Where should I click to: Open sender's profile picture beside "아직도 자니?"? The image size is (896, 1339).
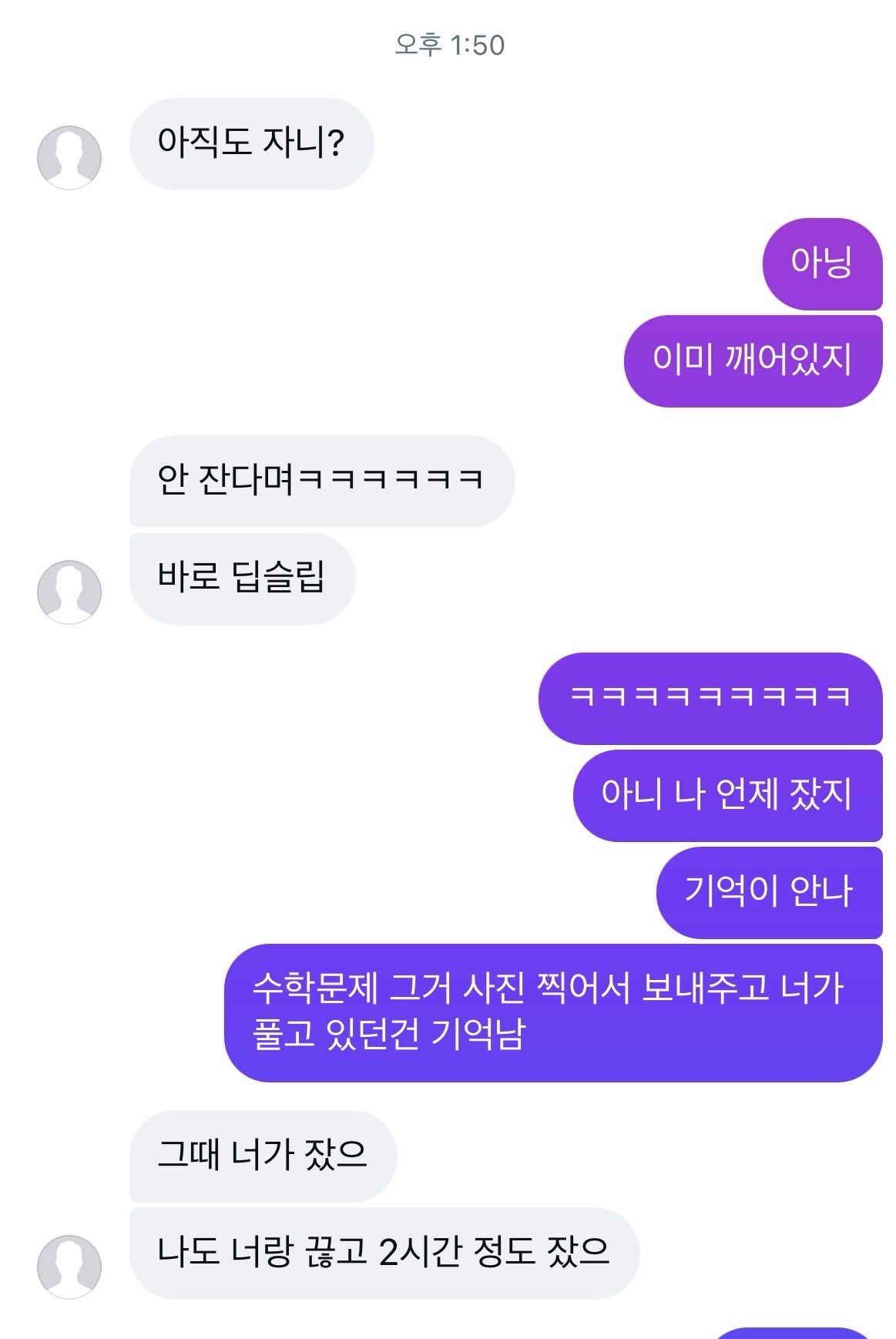69,157
